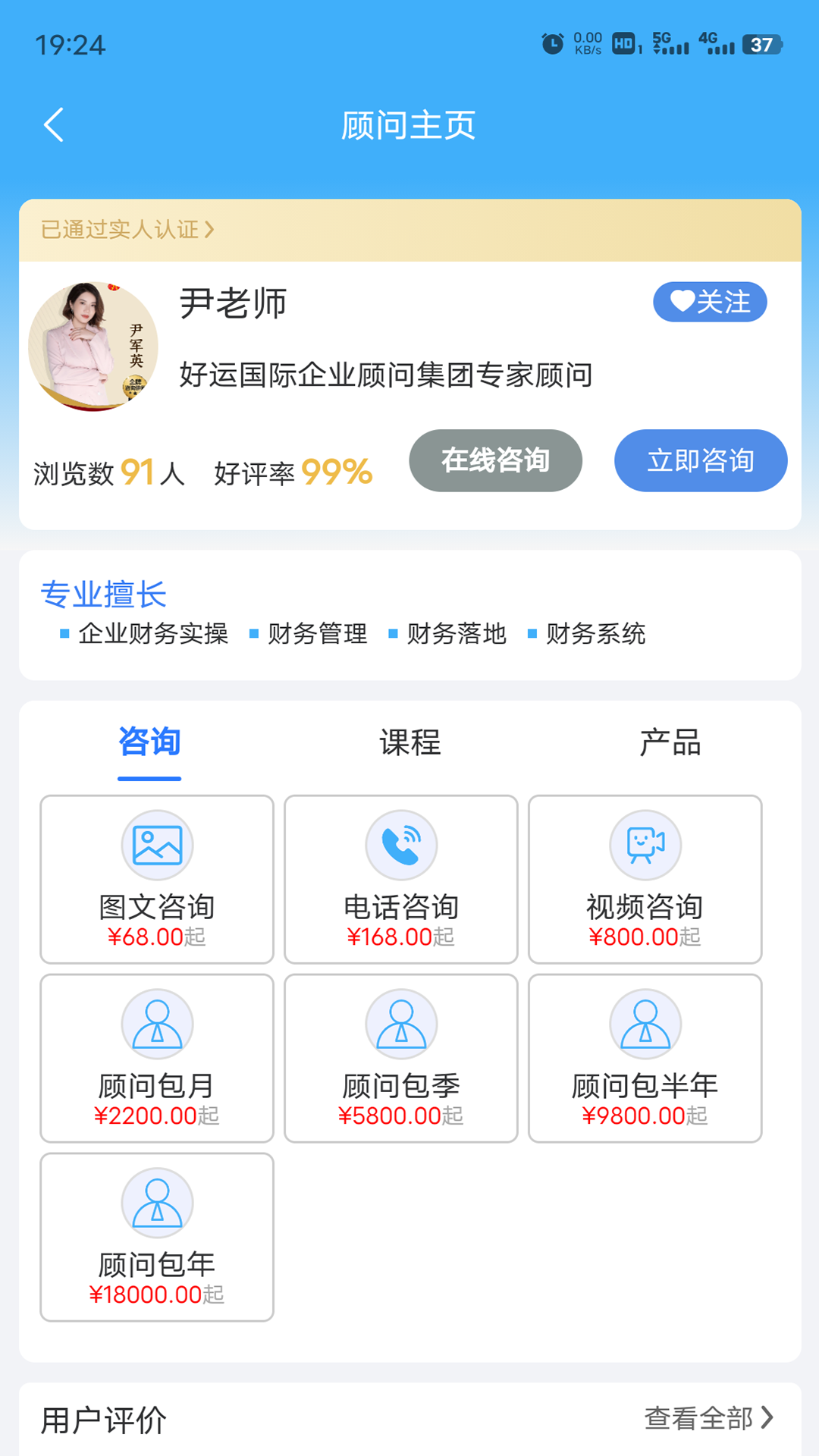
Task: Click the 顾问包季 person icon
Action: click(400, 1022)
